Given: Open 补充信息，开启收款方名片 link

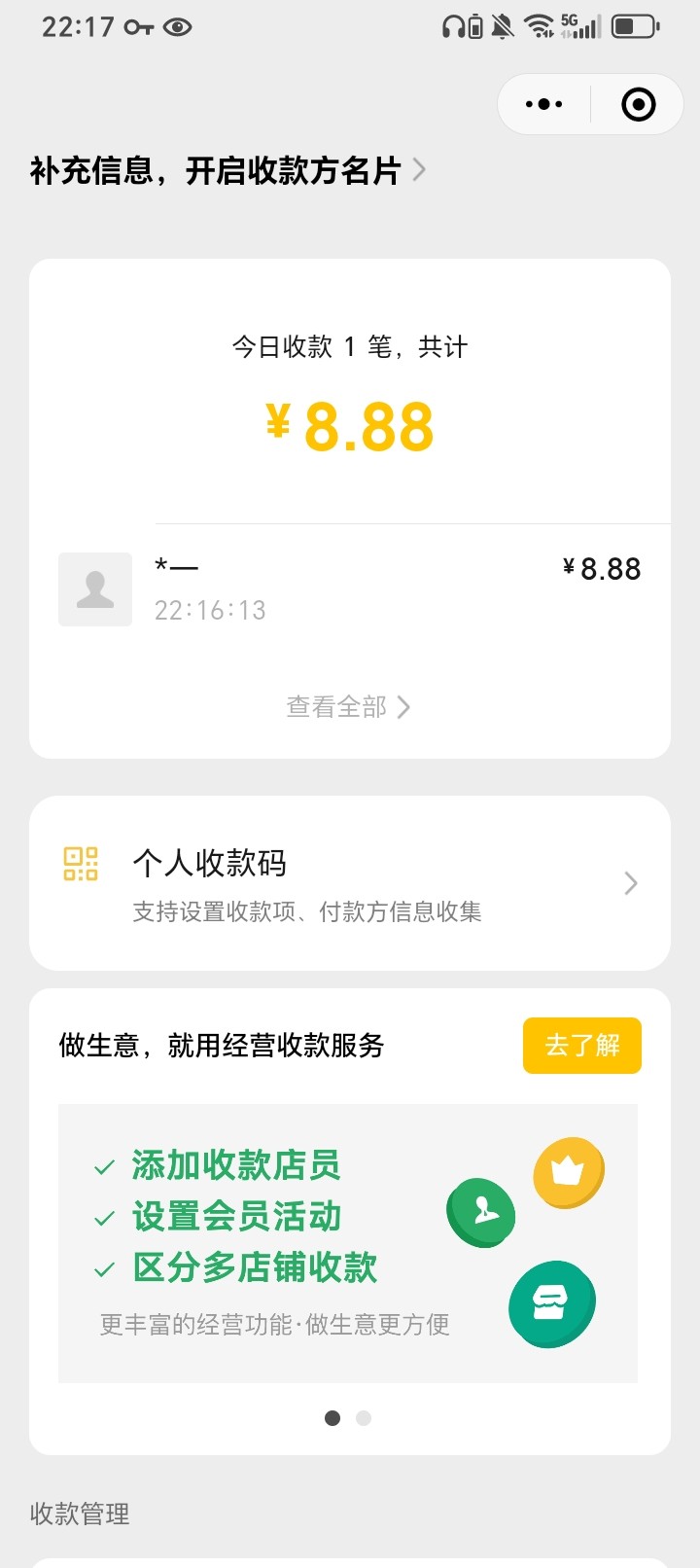Looking at the screenshot, I should (x=227, y=171).
